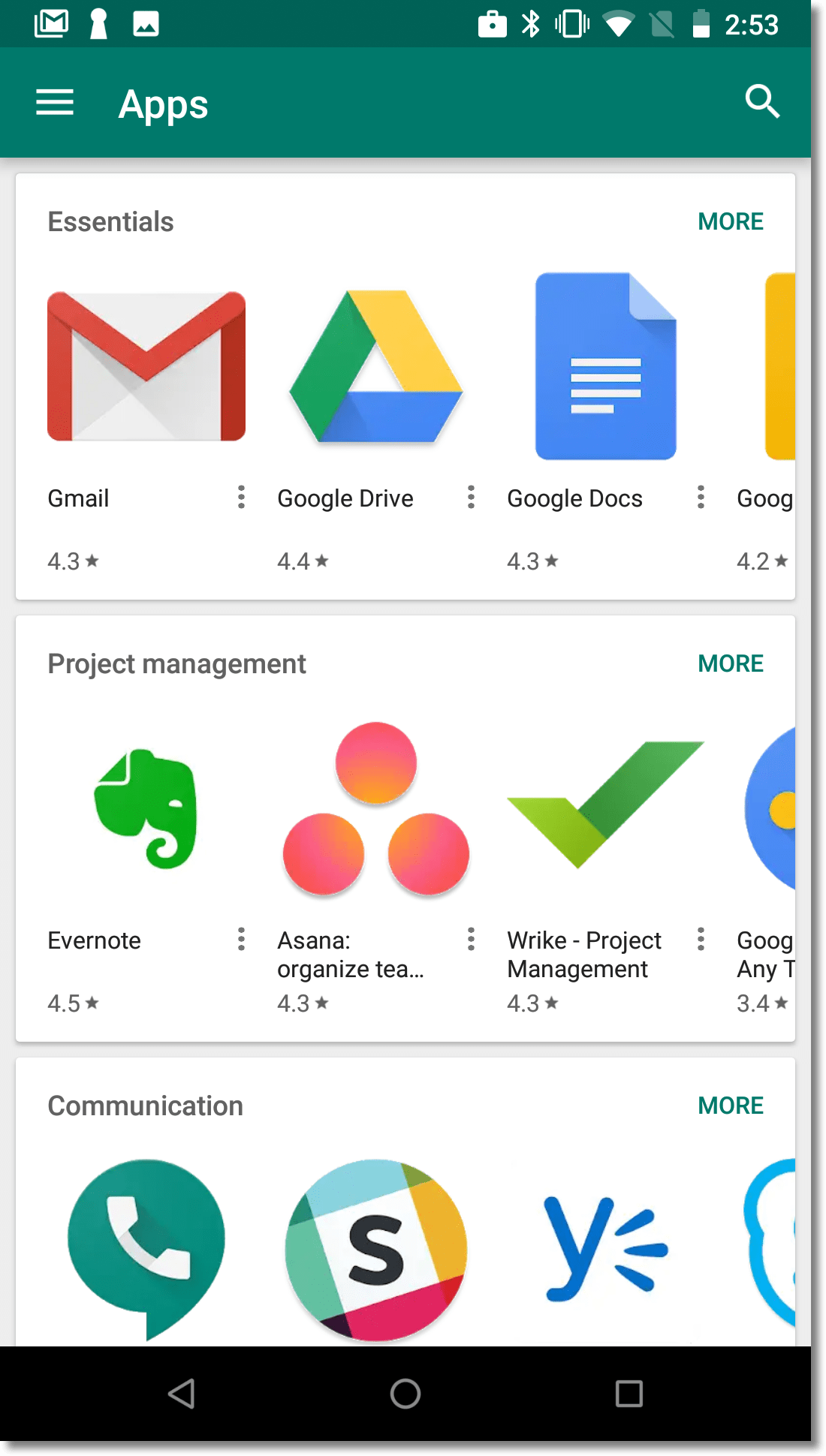Open Google Docs' overflow options menu
The height and width of the screenshot is (1456, 826).
click(700, 498)
